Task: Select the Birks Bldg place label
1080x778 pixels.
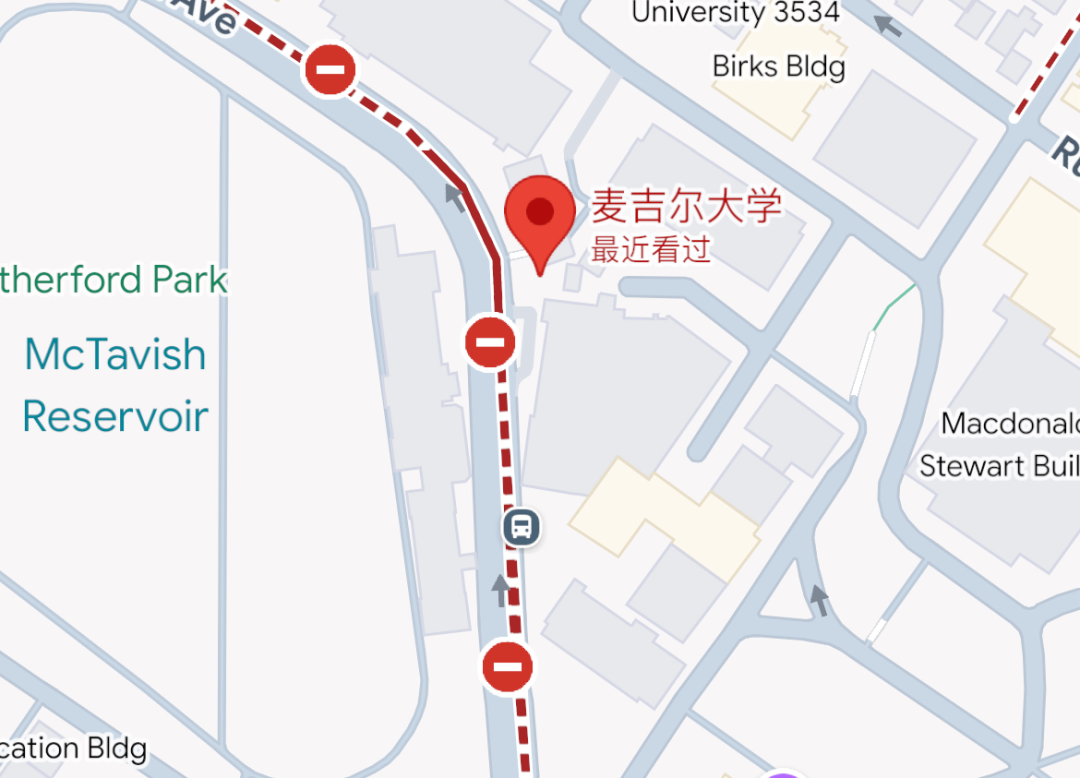Action: tap(778, 67)
